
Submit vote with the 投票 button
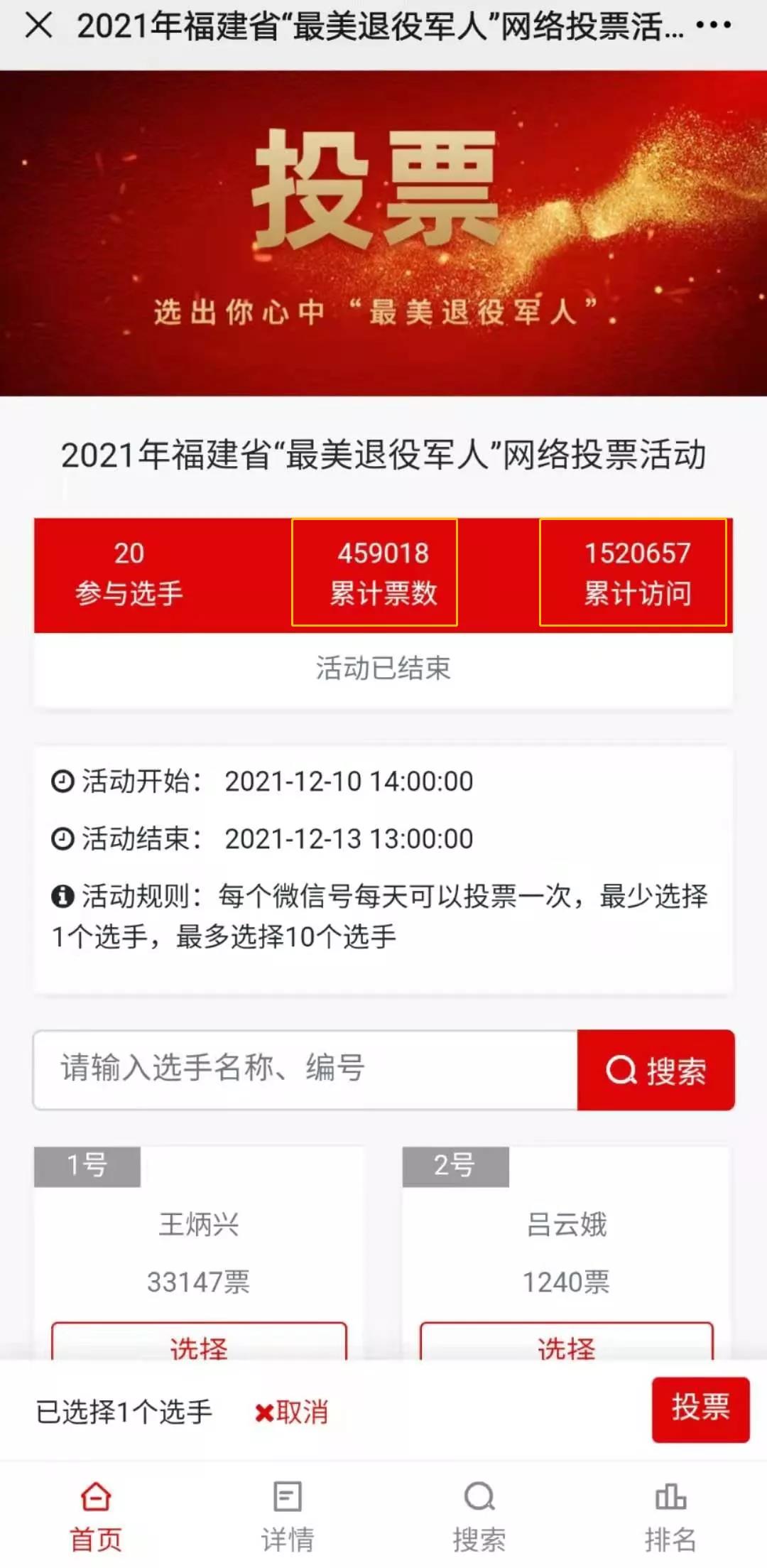[700, 1409]
